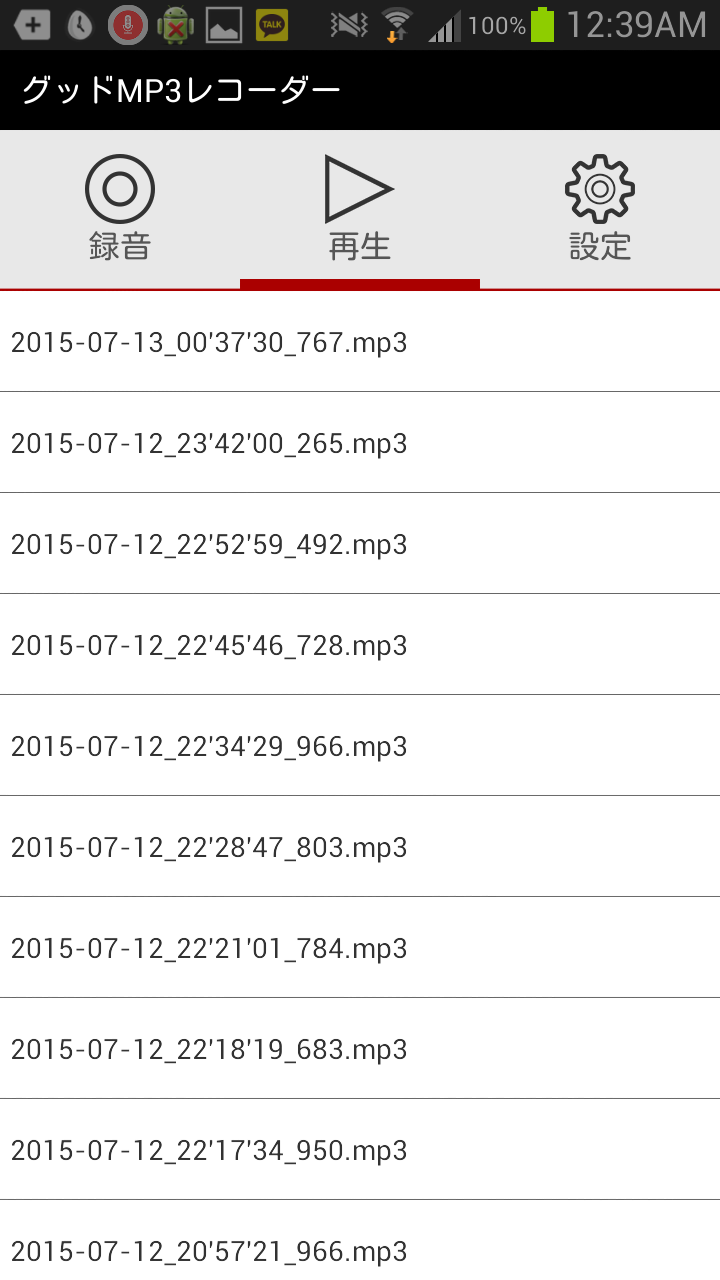Open recording 2015-07-12_23'42'00_265.mp3
The height and width of the screenshot is (1280, 720).
coord(360,443)
